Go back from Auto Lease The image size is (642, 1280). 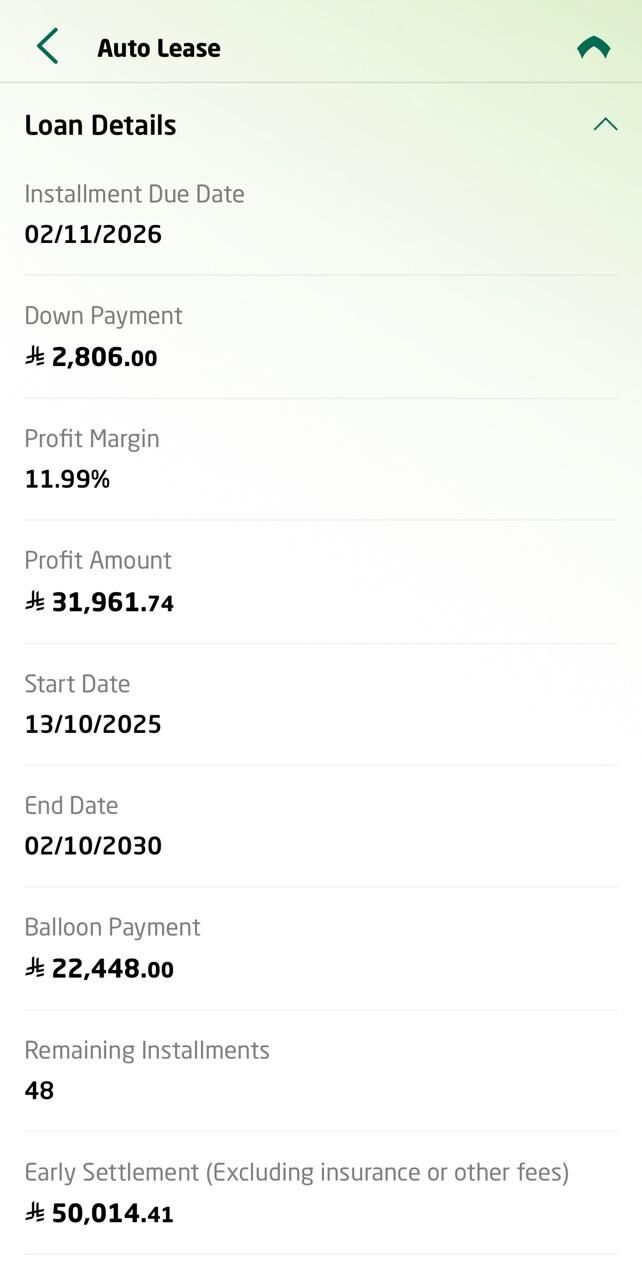[x=47, y=46]
